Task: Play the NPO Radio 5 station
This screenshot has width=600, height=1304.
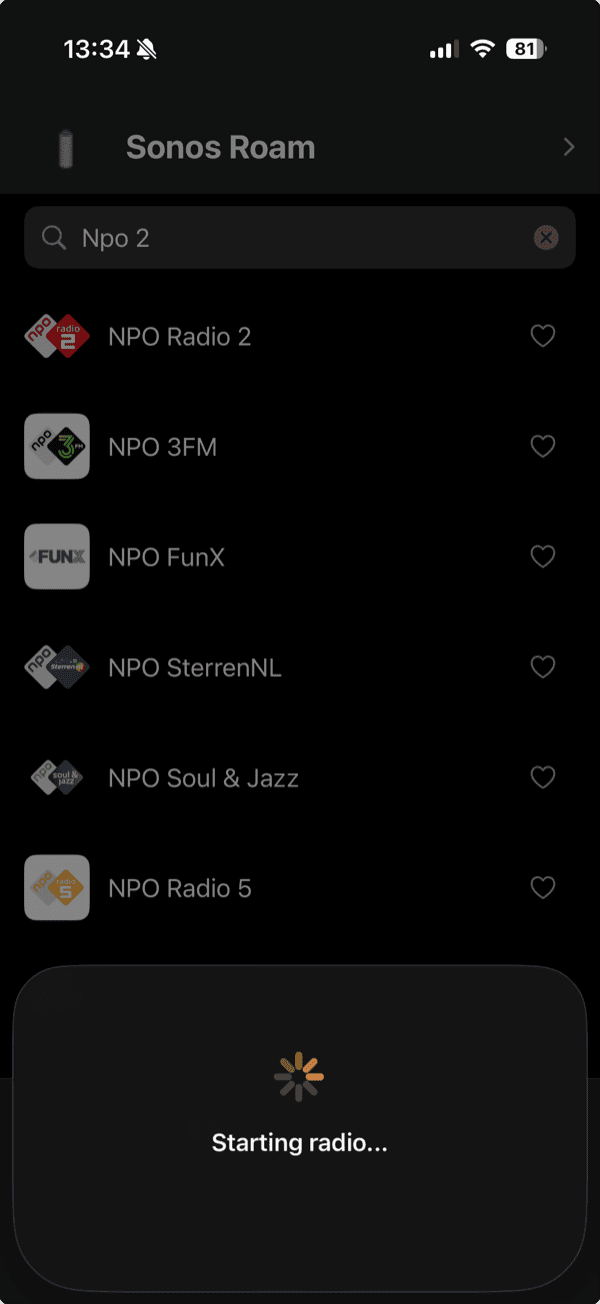Action: pos(180,888)
